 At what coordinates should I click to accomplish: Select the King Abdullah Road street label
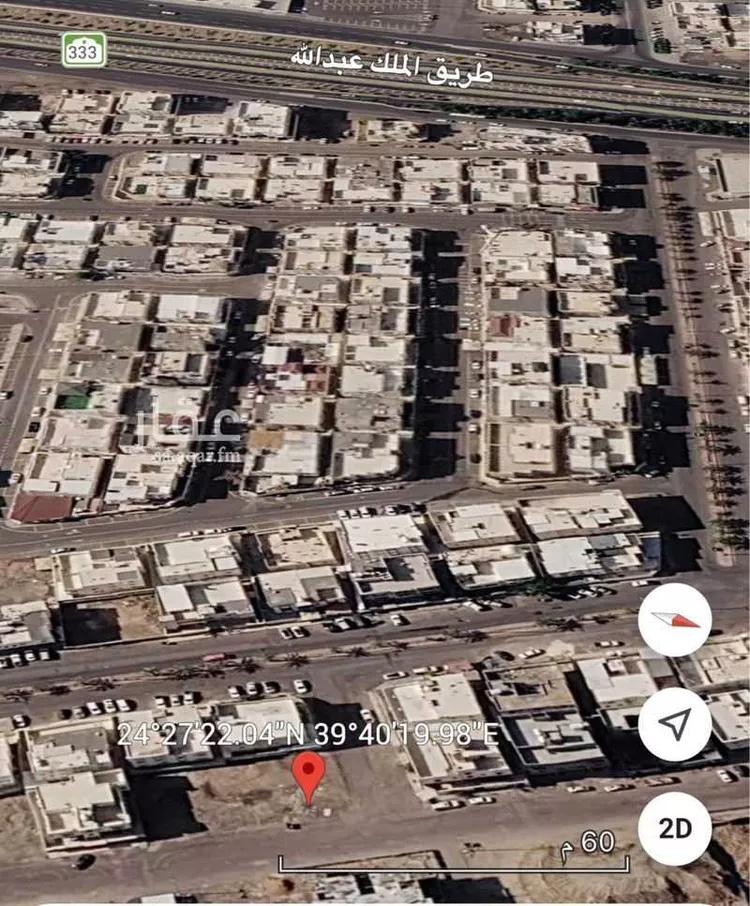click(x=398, y=62)
